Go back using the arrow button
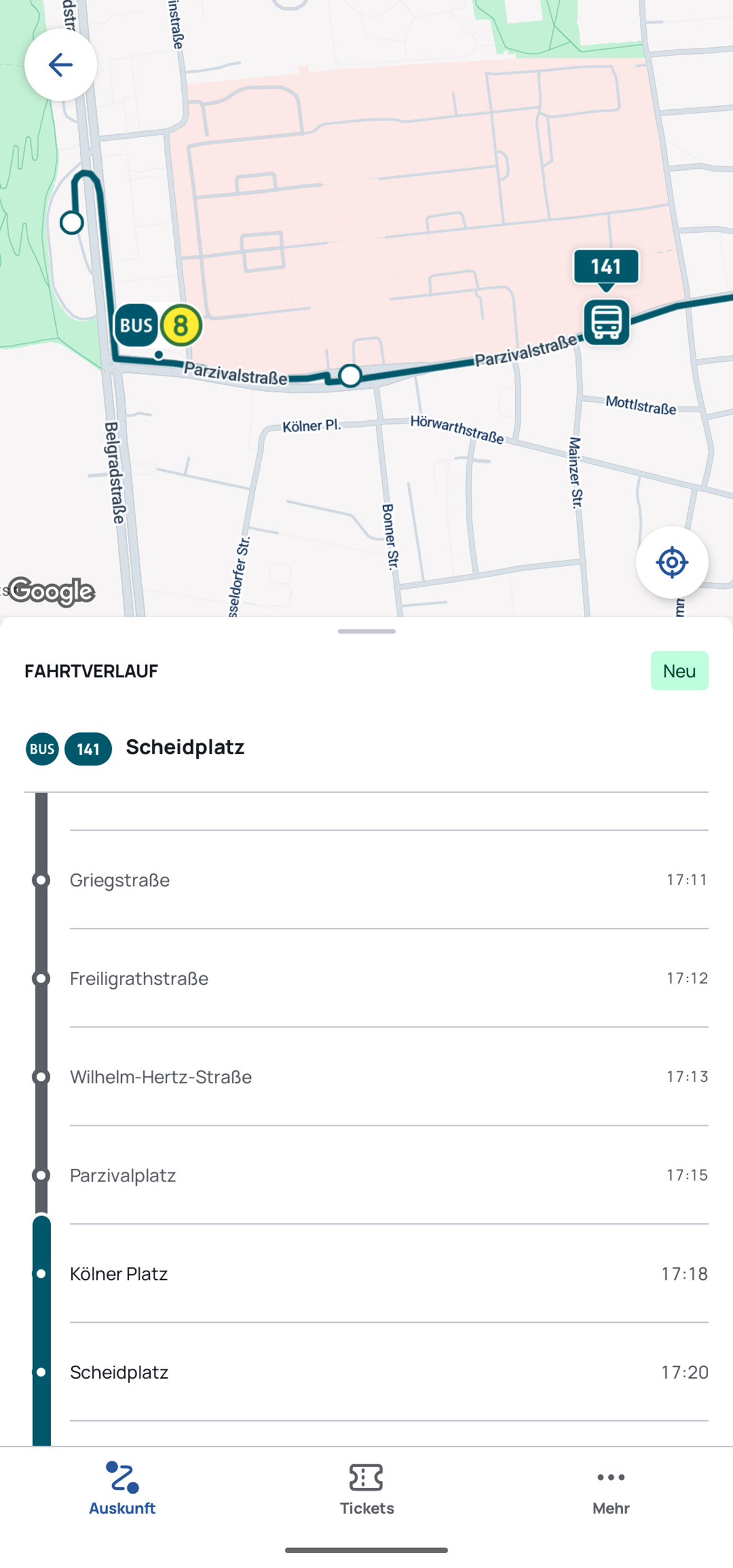This screenshot has width=733, height=1568. (60, 65)
